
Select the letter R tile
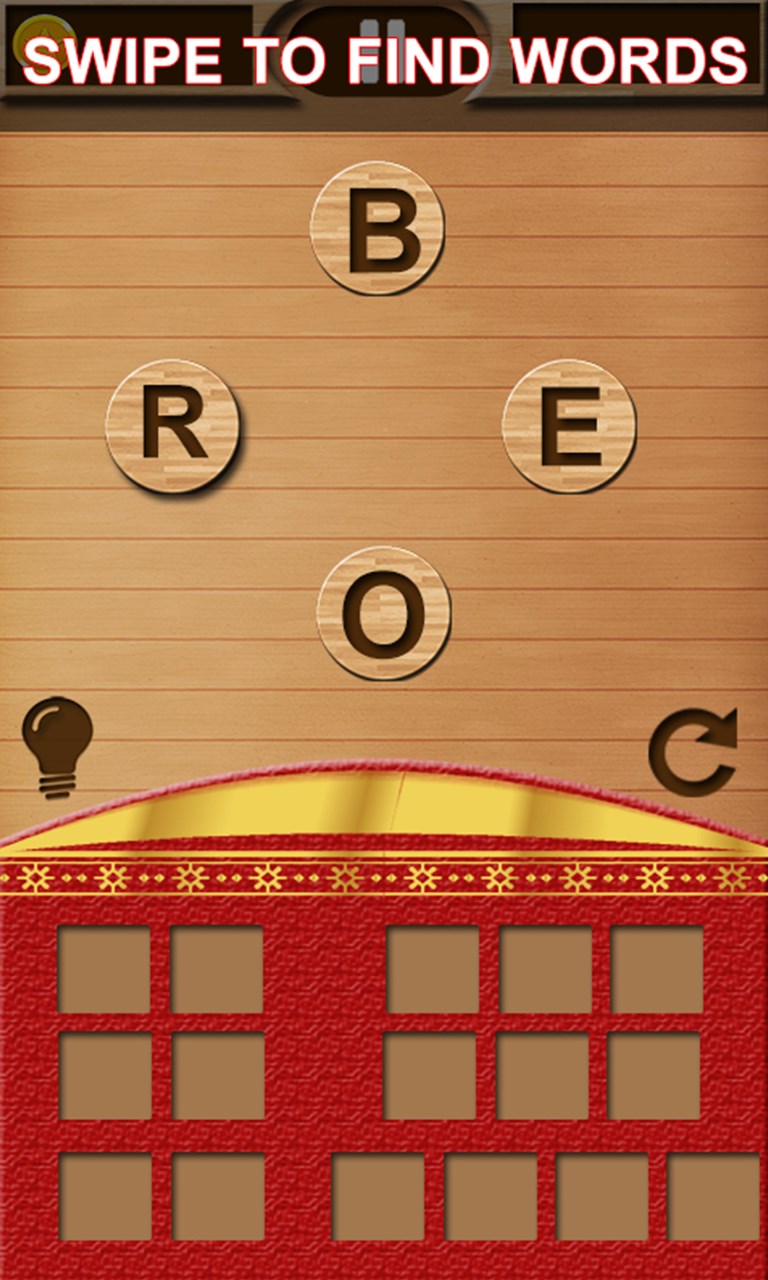pos(172,426)
